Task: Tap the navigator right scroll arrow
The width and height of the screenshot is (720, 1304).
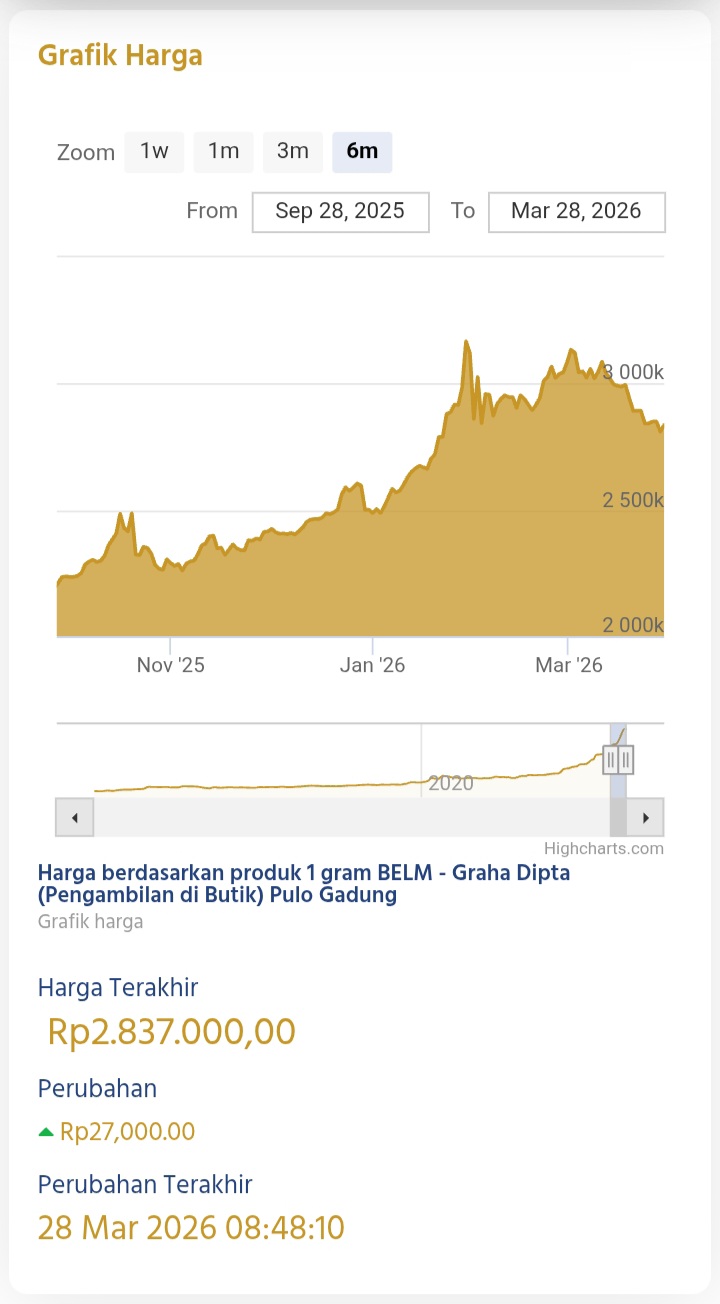Action: coord(646,818)
